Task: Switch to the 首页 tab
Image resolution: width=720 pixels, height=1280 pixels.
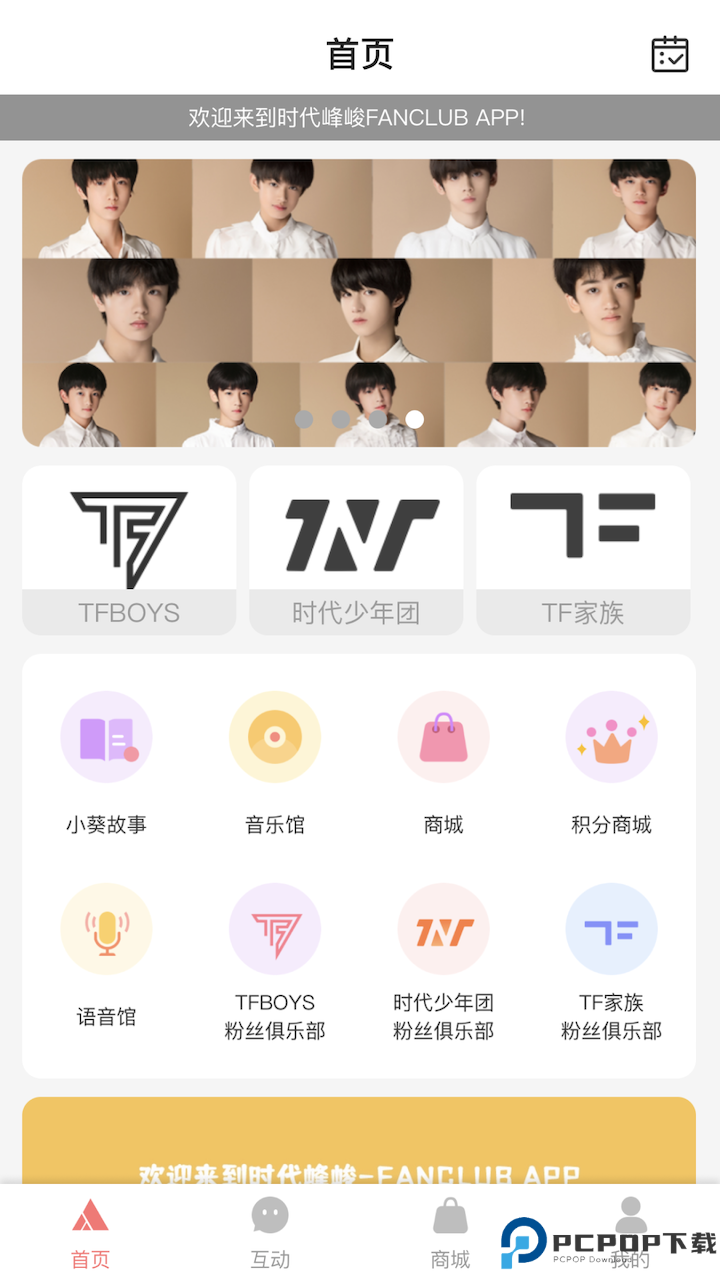Action: pos(90,1234)
